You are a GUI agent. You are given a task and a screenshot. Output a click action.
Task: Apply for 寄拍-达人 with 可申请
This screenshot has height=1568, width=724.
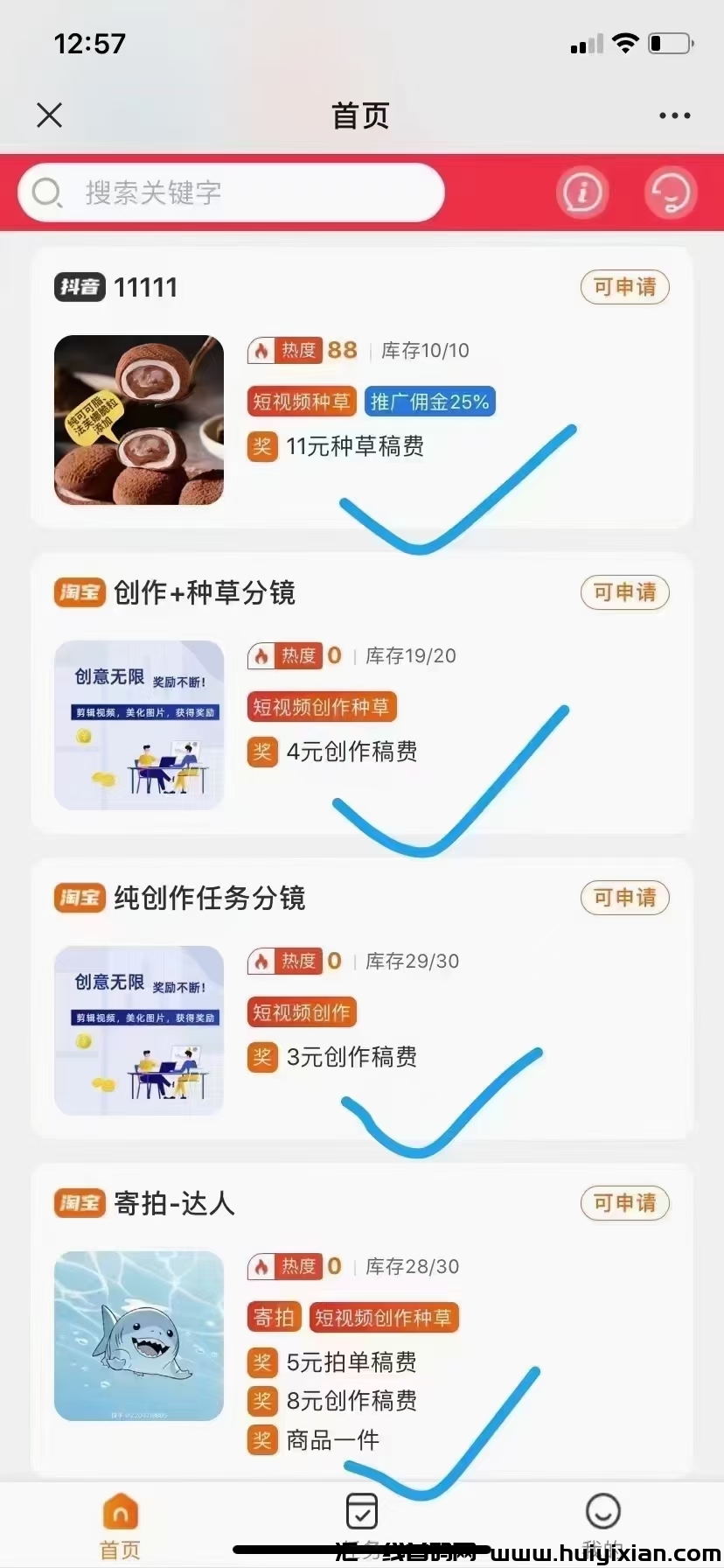click(624, 1203)
